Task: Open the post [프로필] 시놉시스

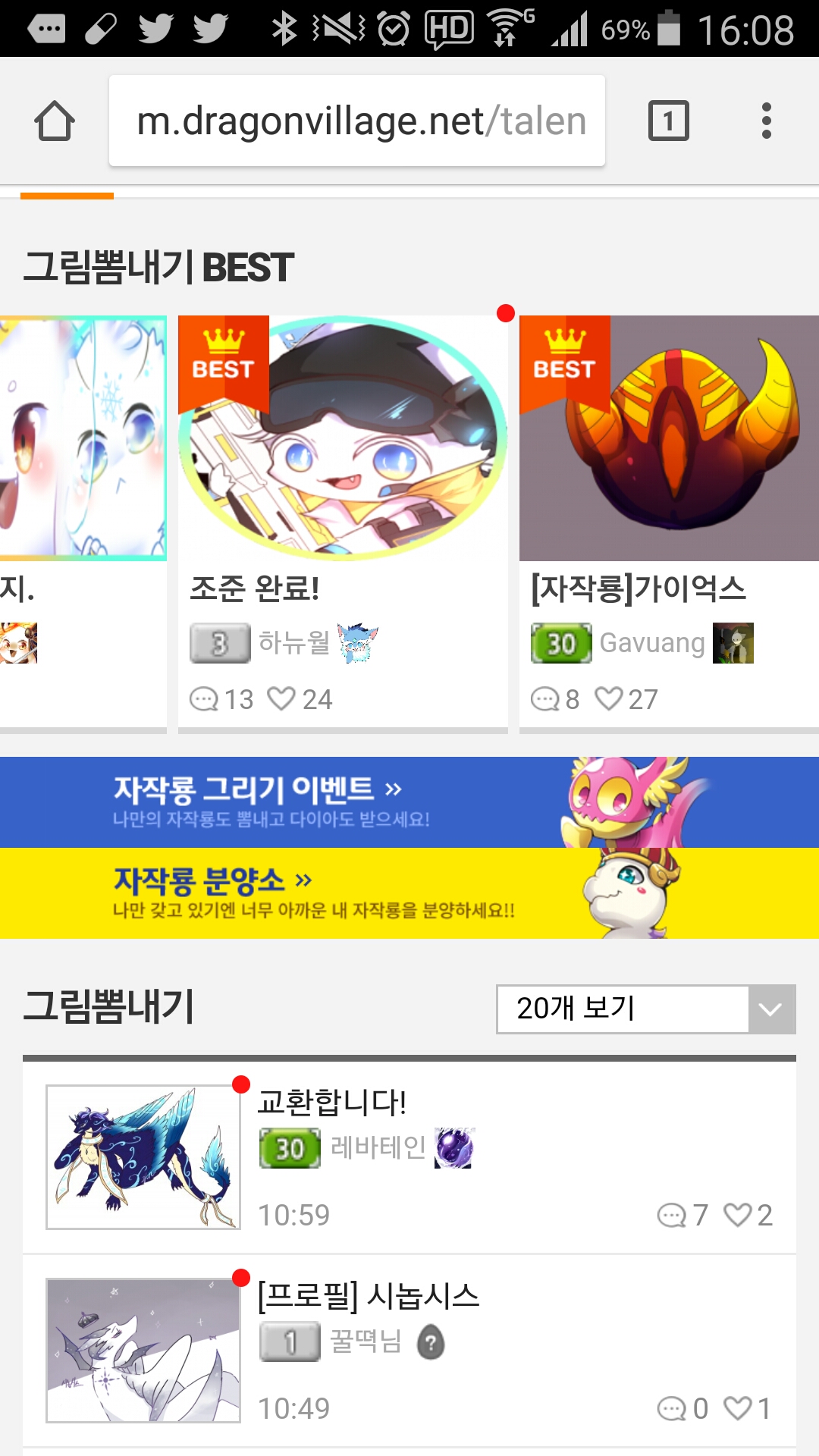Action: [369, 1295]
